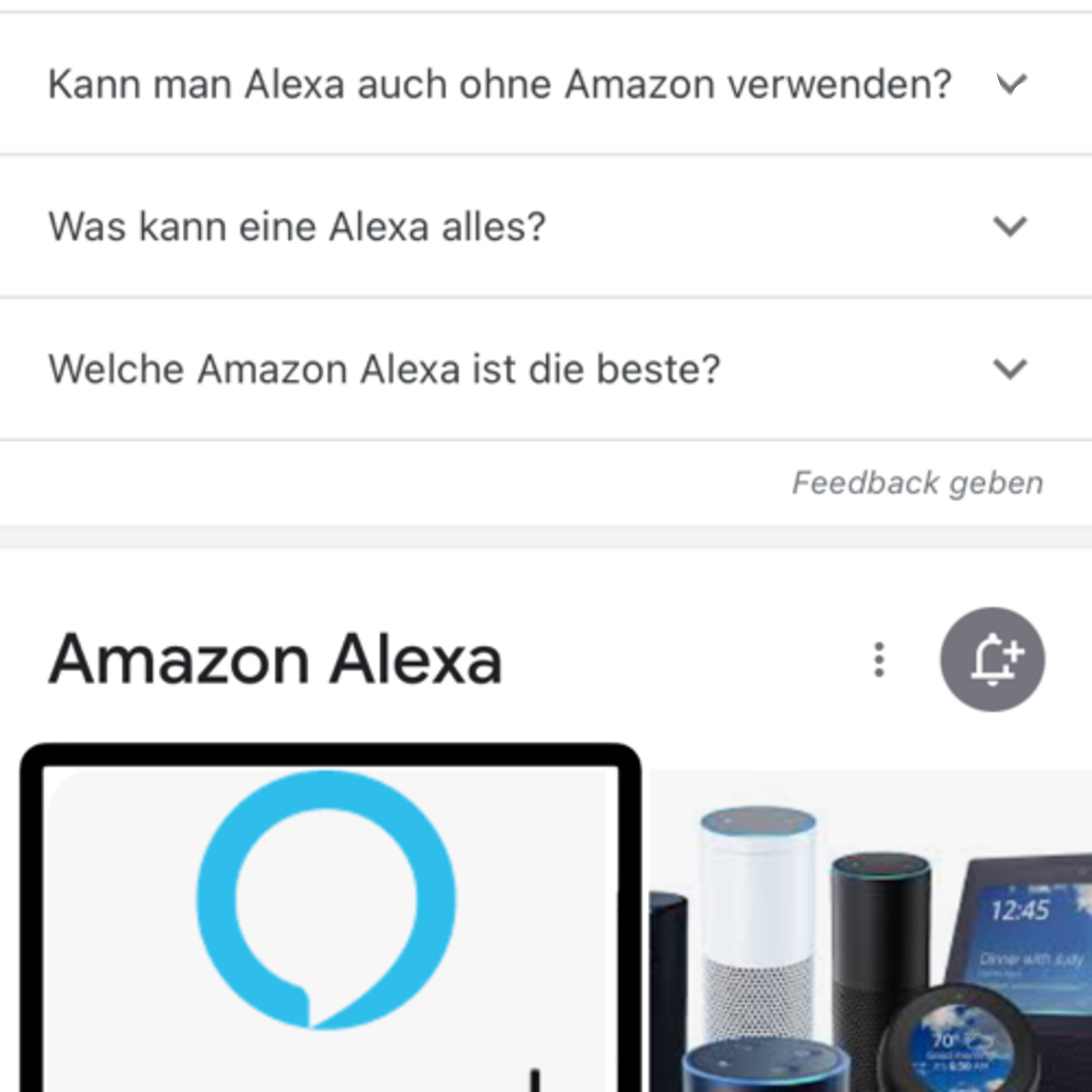Tap the bell icon to get Amazon Alexa alerts
Image resolution: width=1092 pixels, height=1092 pixels.
point(993,659)
